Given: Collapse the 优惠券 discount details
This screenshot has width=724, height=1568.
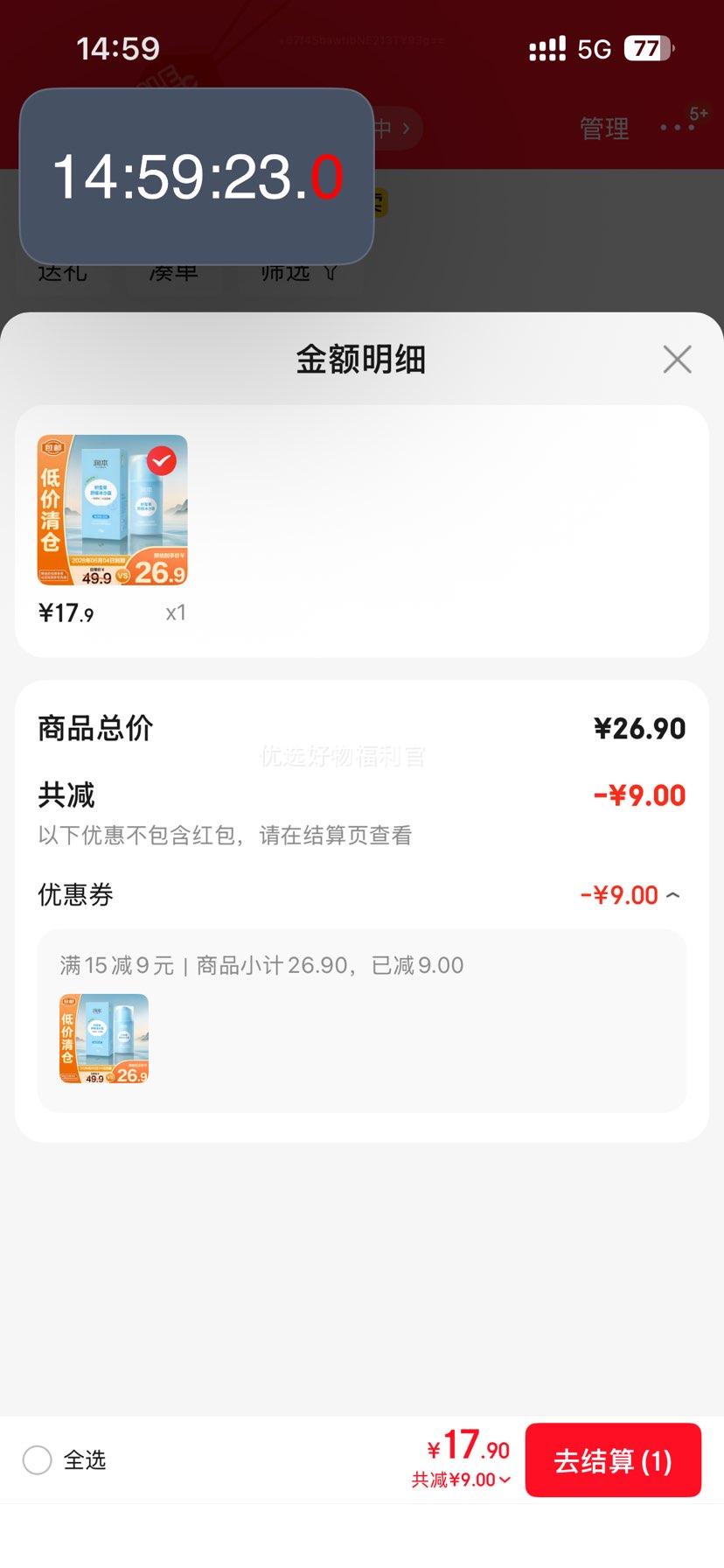Looking at the screenshot, I should (x=672, y=895).
